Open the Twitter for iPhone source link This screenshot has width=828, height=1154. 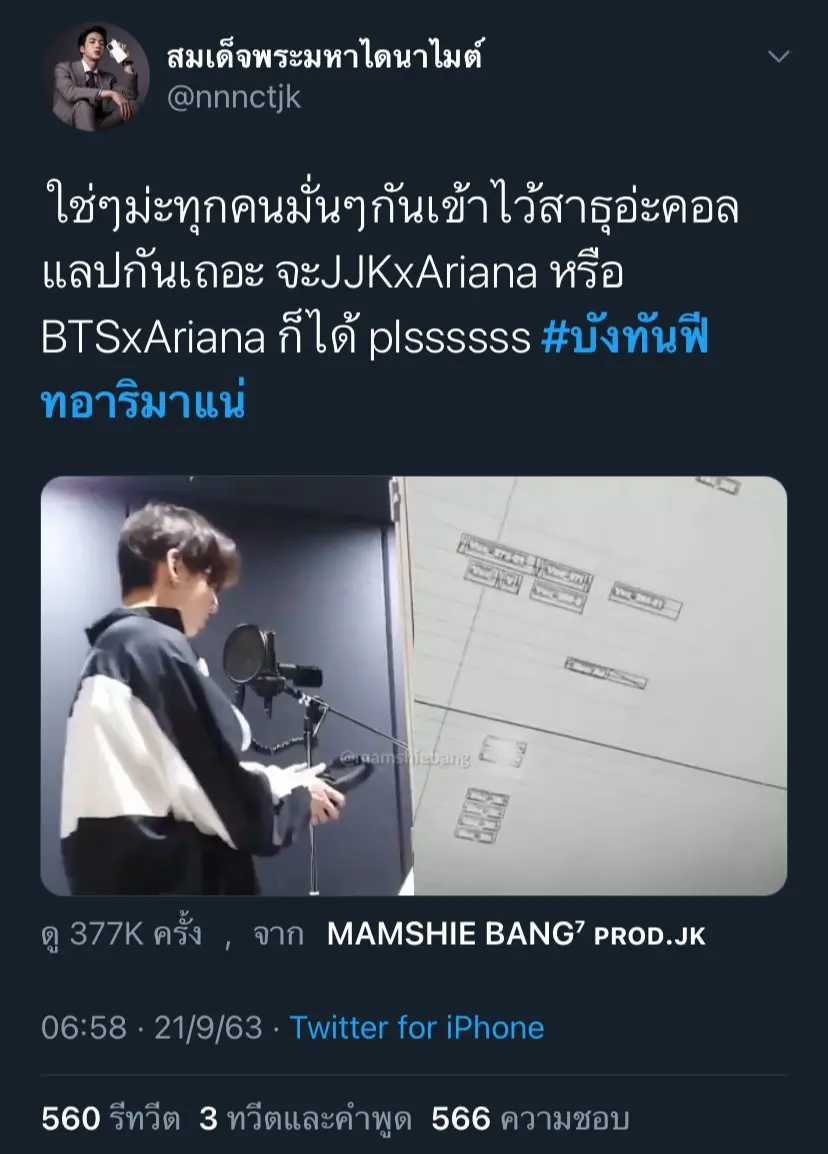[416, 1027]
